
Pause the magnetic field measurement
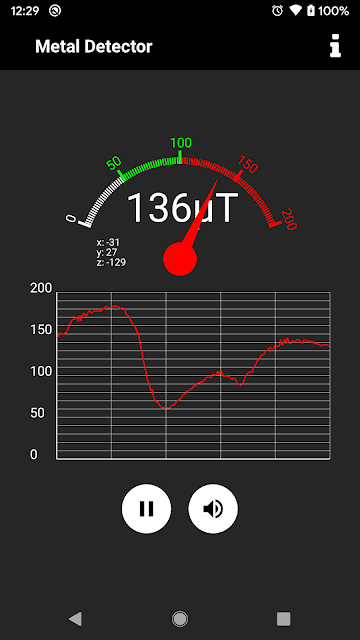[x=147, y=509]
